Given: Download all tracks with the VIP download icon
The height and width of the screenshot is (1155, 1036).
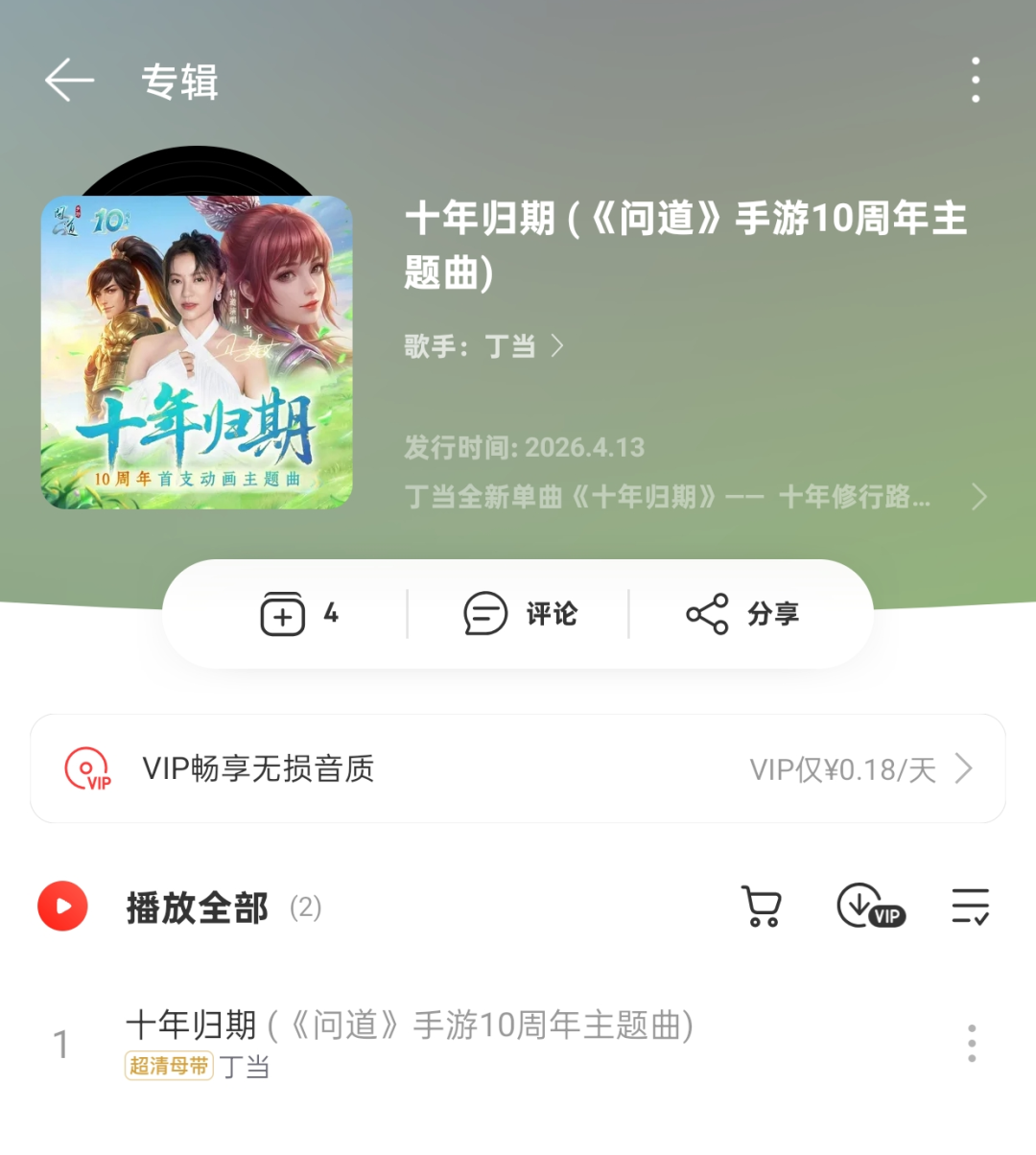Looking at the screenshot, I should (x=869, y=907).
